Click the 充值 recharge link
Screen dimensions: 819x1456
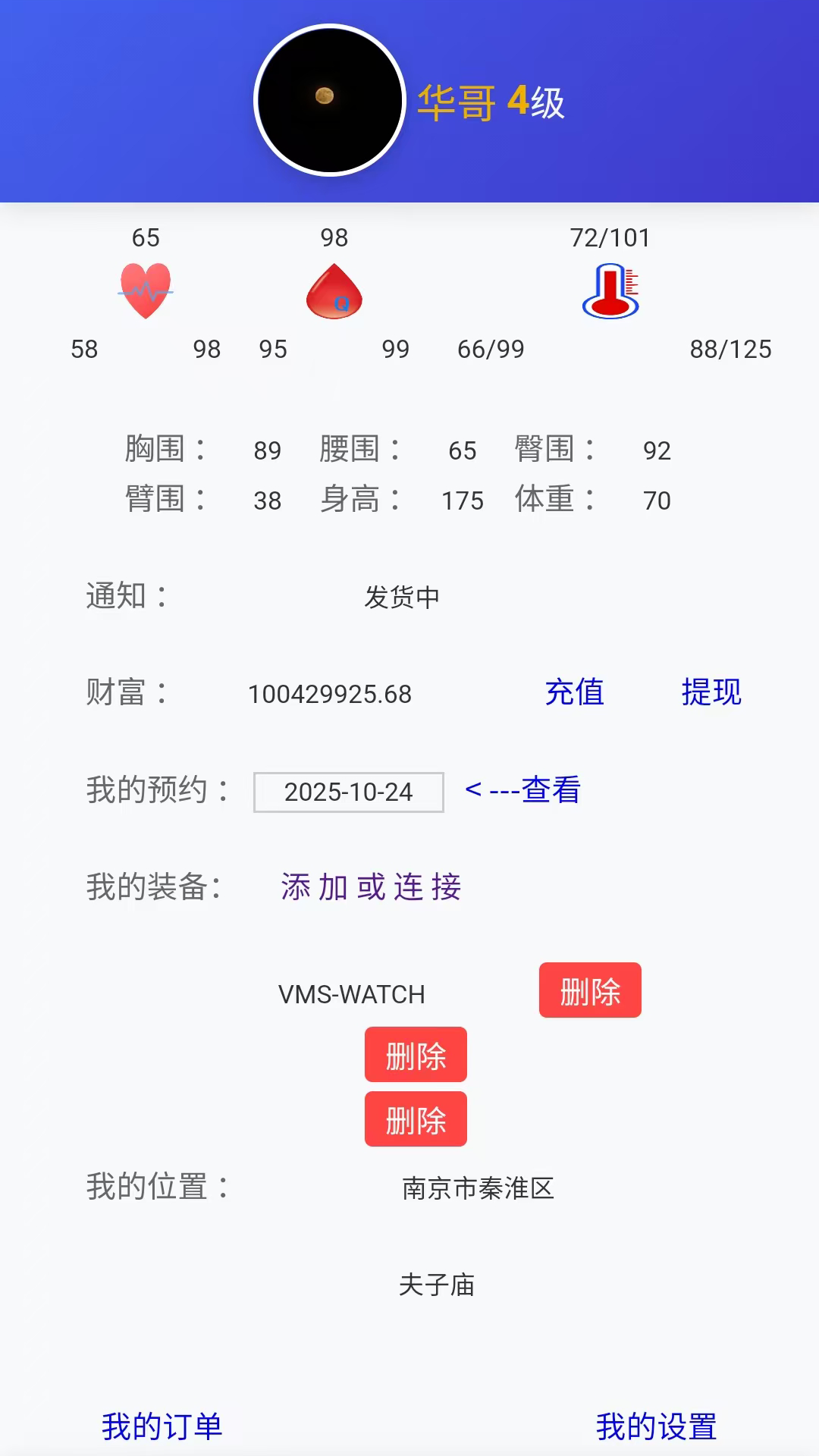tap(575, 692)
